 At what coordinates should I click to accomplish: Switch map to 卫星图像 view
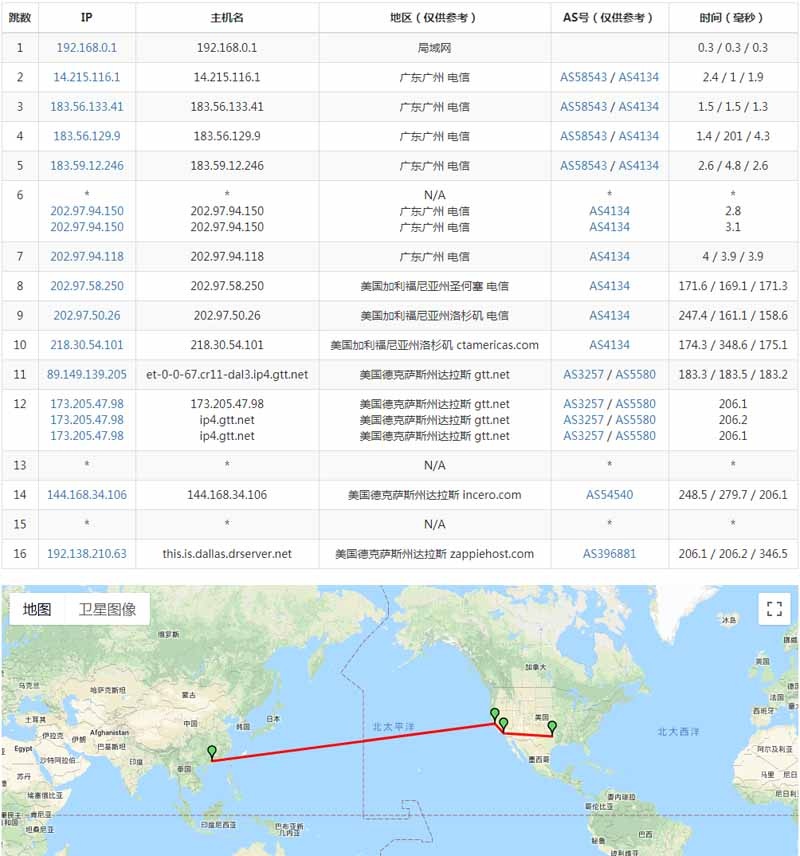107,609
